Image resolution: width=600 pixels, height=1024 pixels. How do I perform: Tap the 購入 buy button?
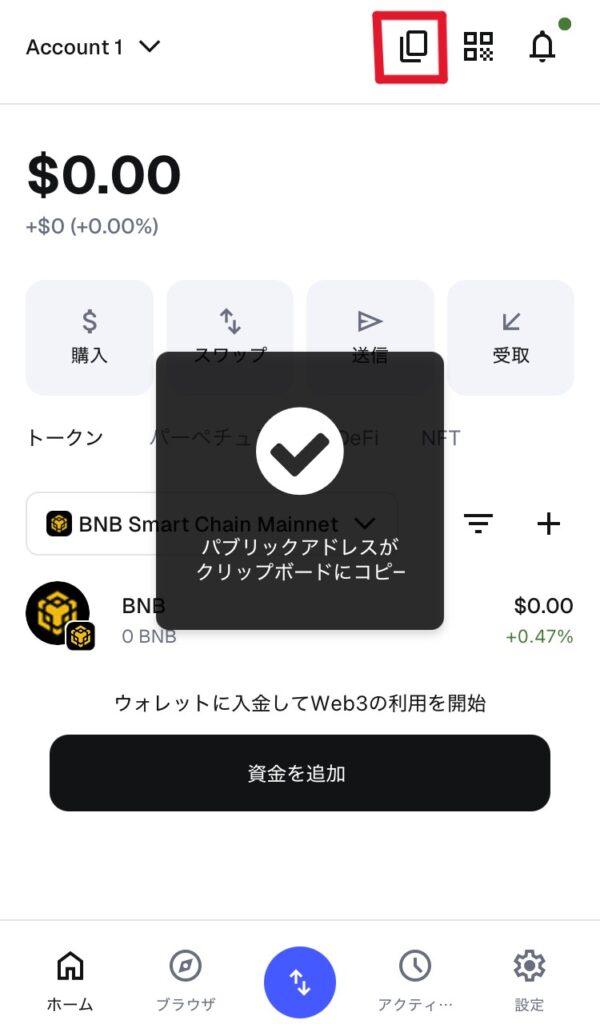[x=89, y=337]
